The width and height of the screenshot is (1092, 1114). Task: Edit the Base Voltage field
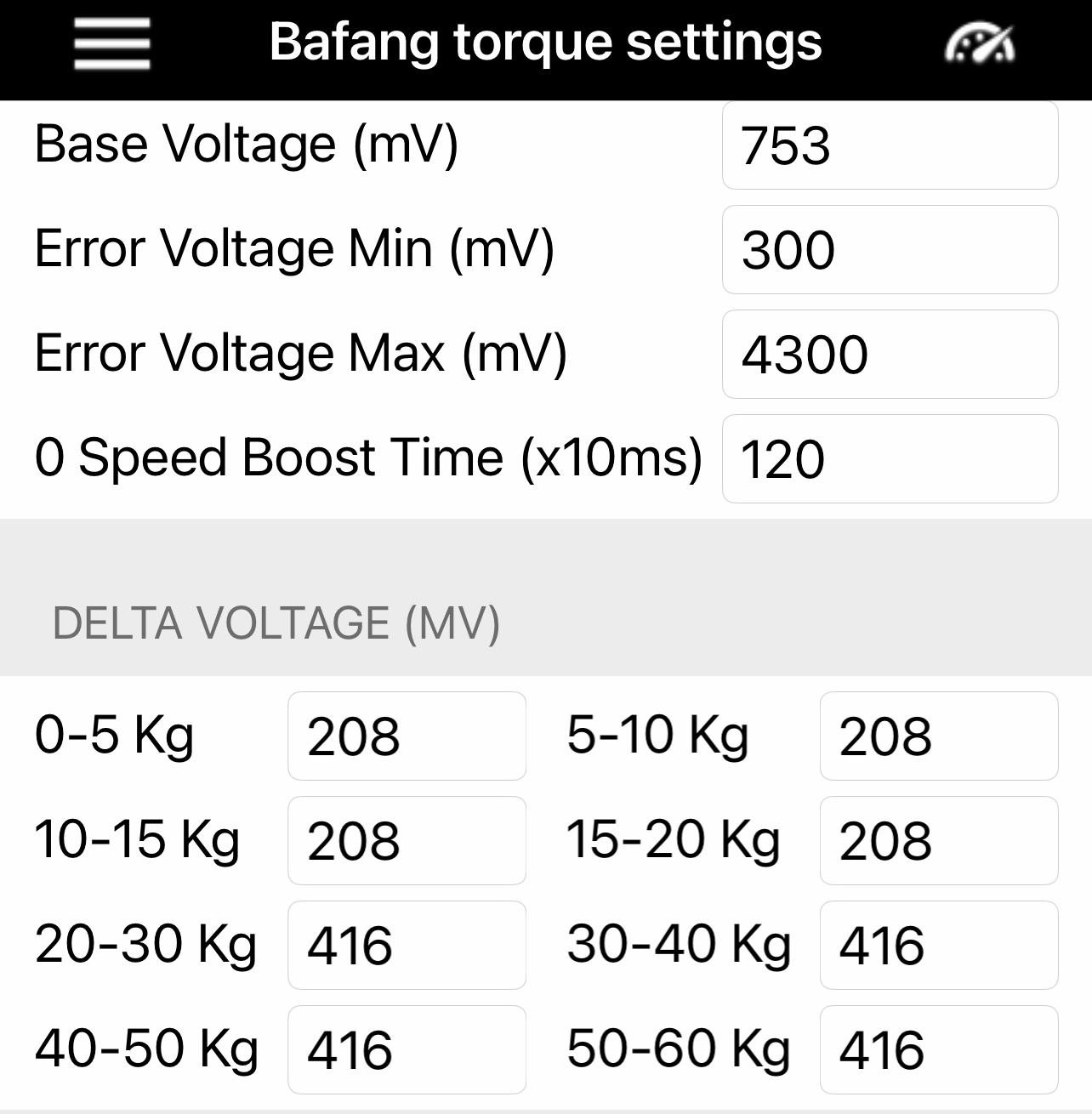pyautogui.click(x=890, y=145)
